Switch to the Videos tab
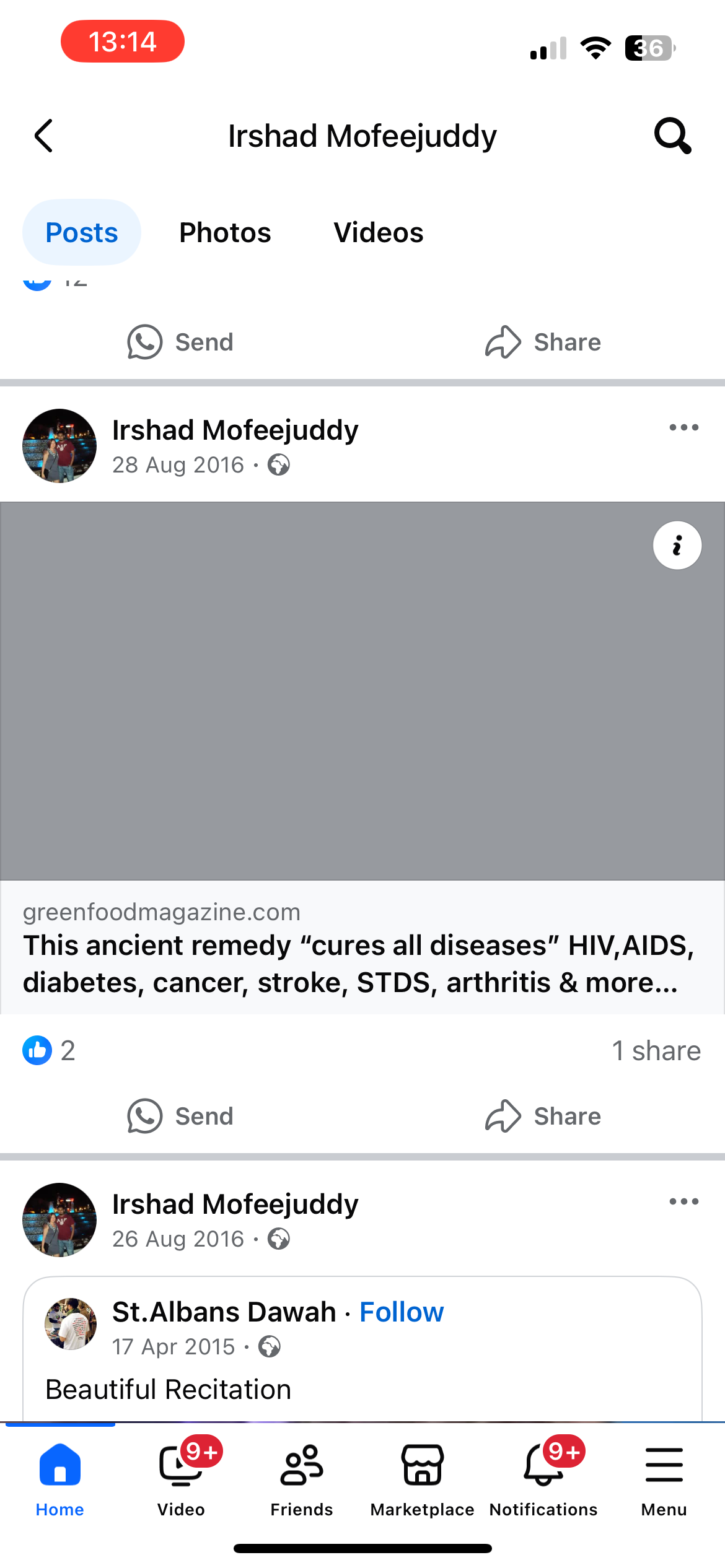Viewport: 725px width, 1568px height. (x=378, y=233)
